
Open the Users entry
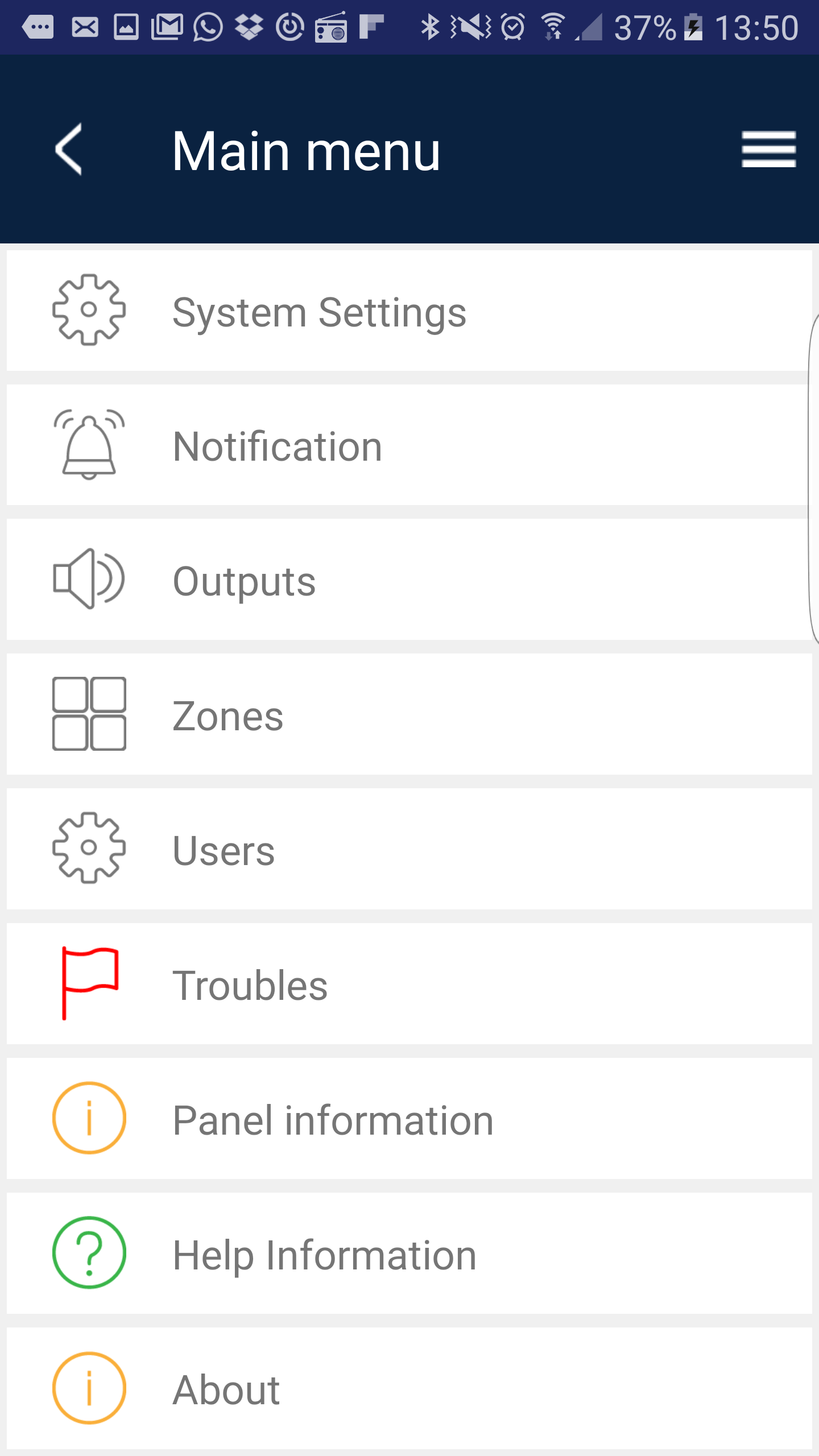(409, 849)
